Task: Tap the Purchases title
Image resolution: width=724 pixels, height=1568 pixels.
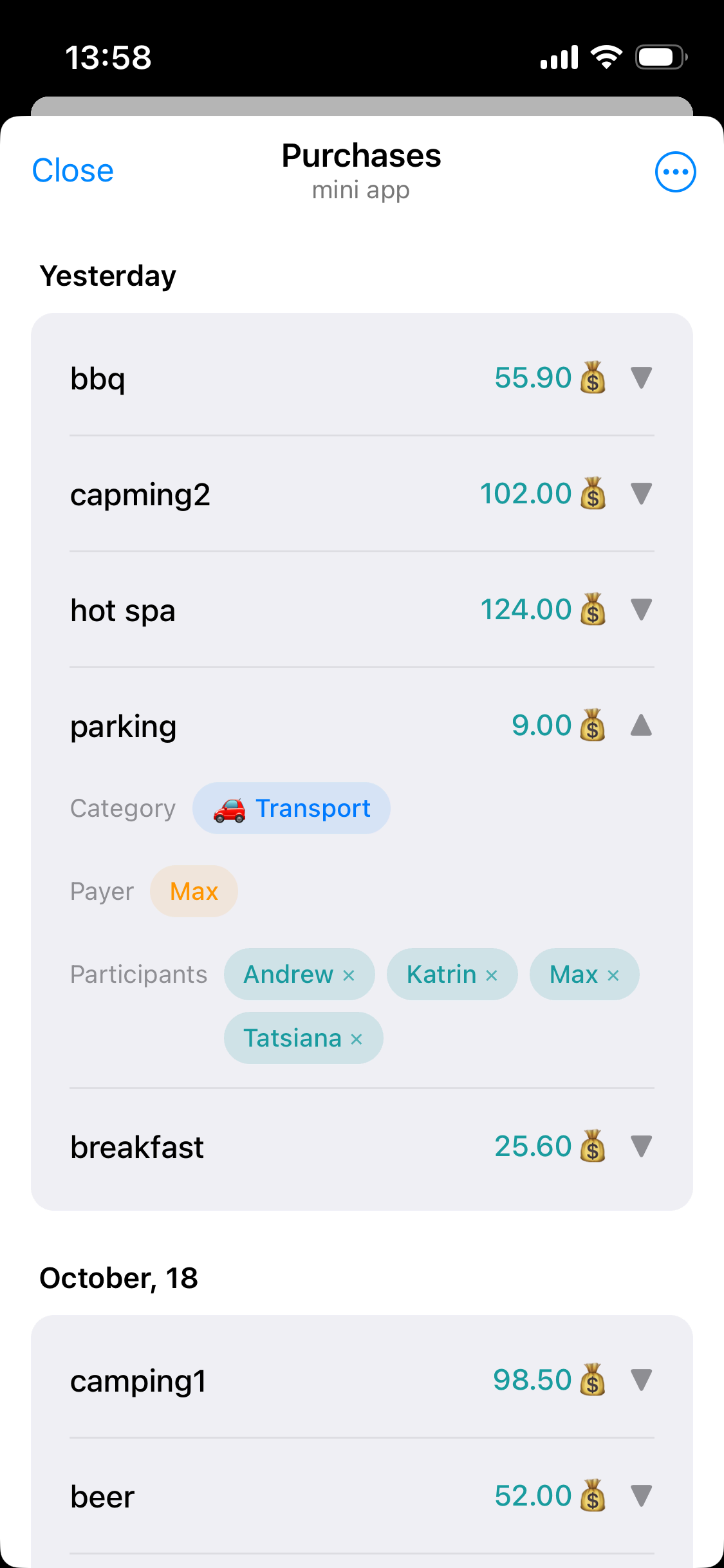Action: click(361, 155)
